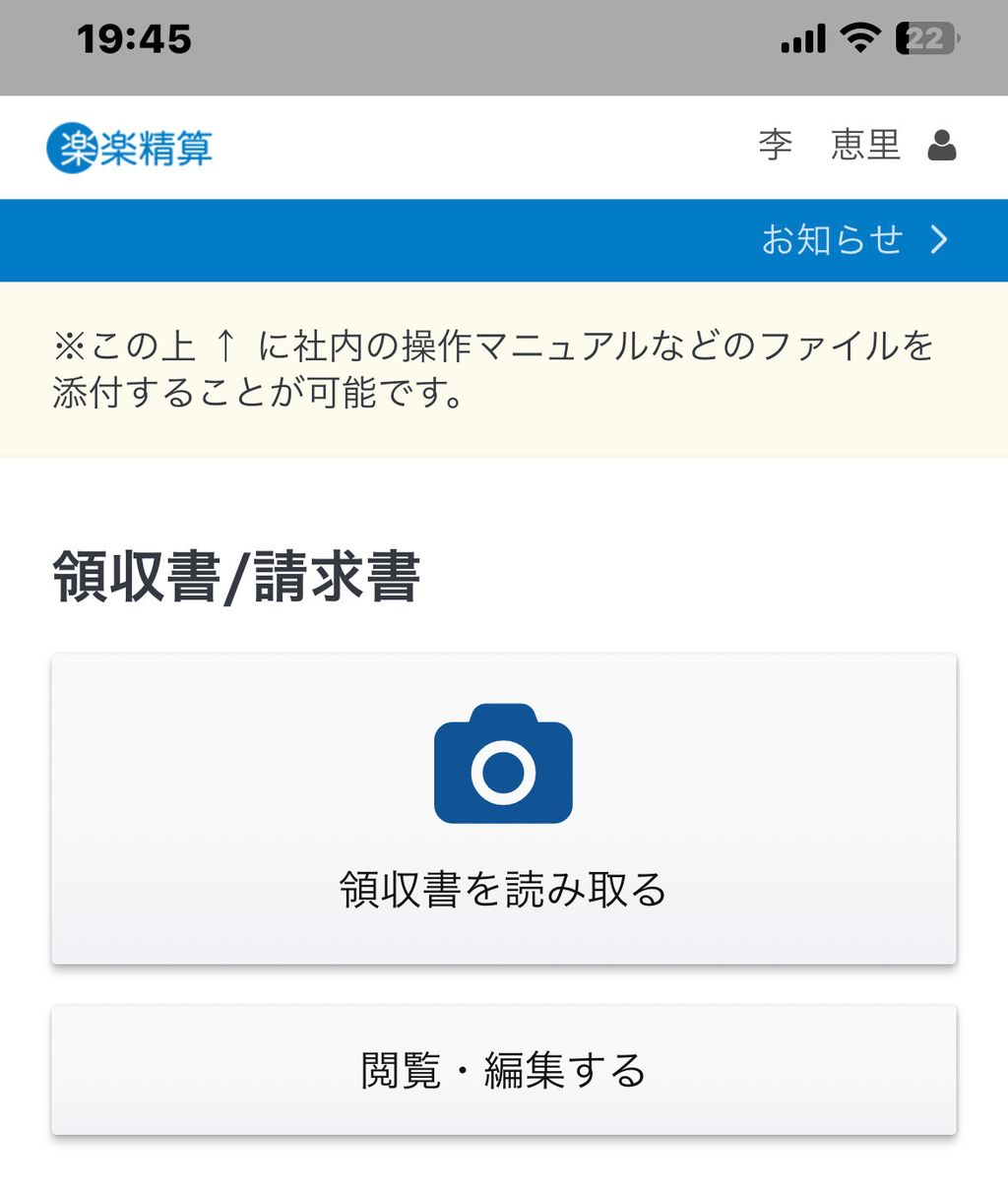Open the 李 恵里 user profile icon
The height and width of the screenshot is (1191, 1008).
[x=941, y=146]
